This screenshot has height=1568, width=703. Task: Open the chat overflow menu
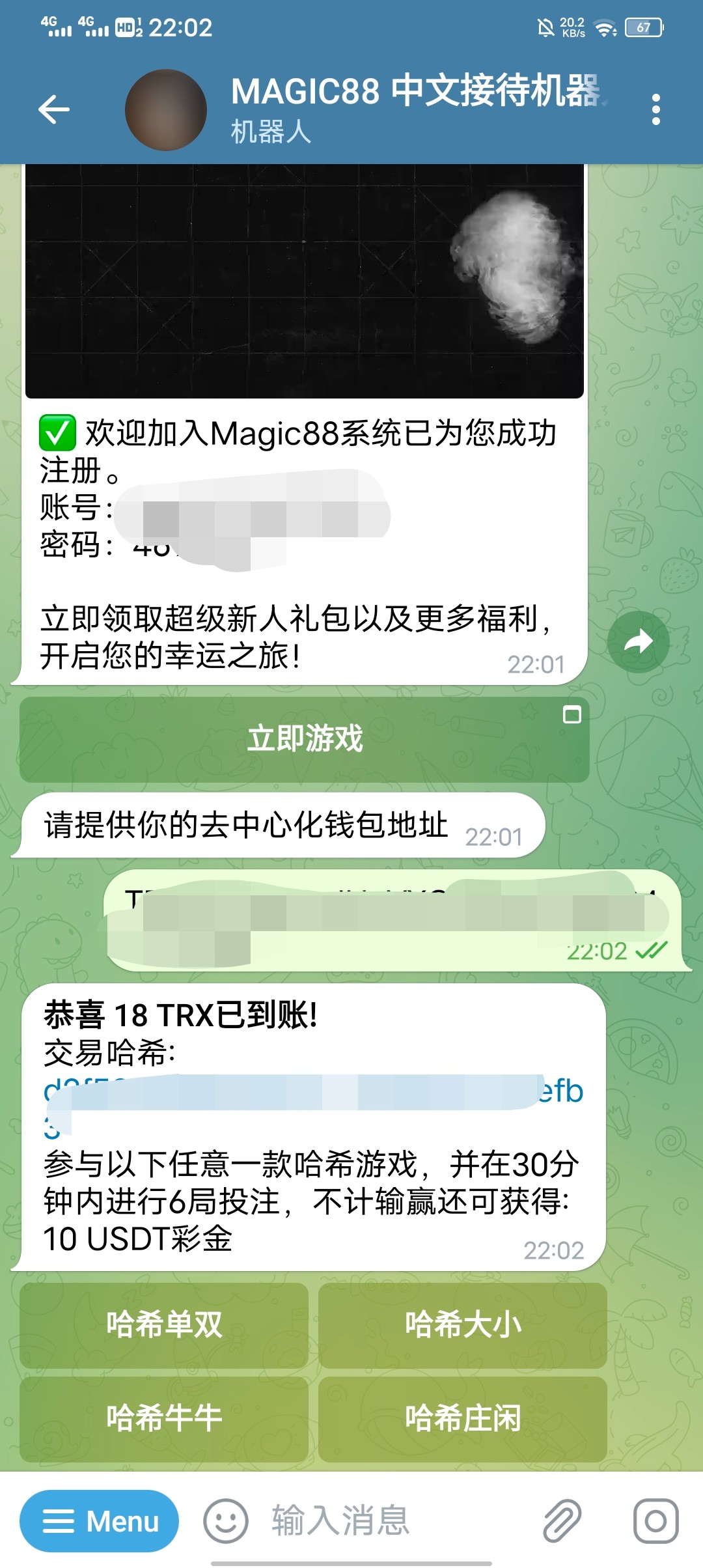pos(655,109)
